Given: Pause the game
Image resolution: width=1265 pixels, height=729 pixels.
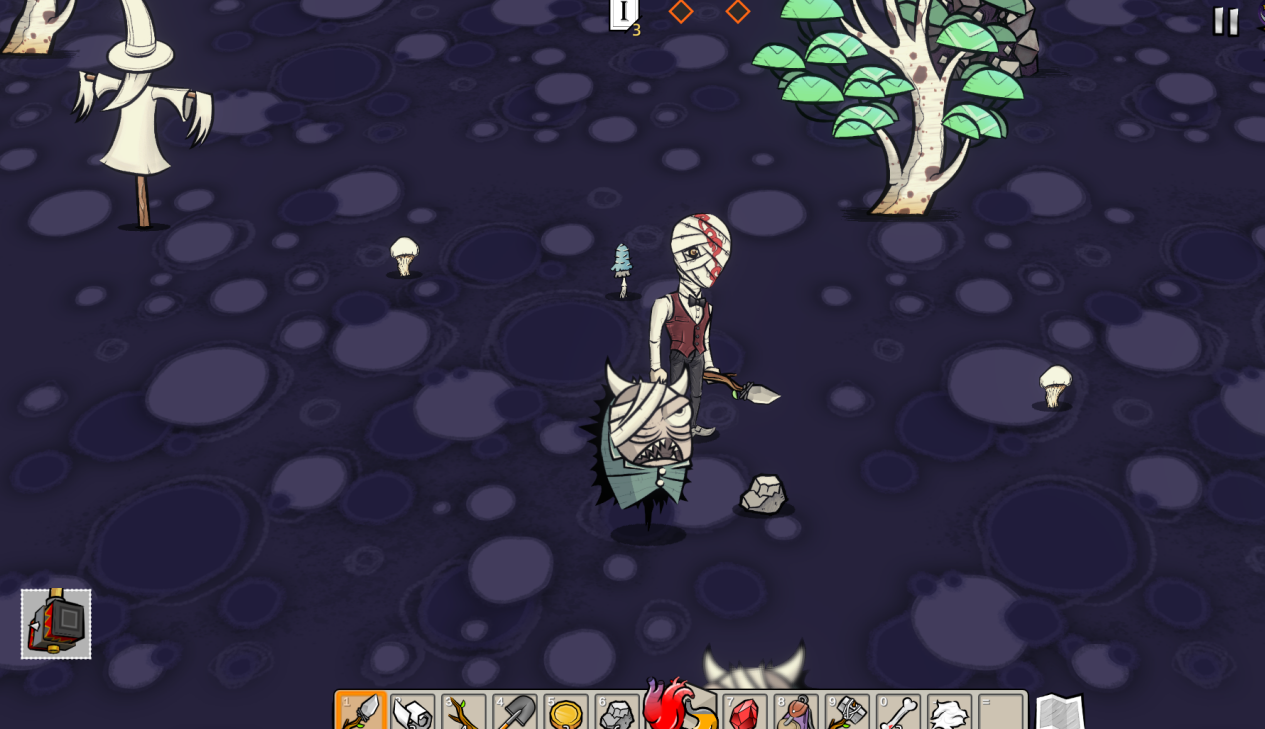Looking at the screenshot, I should point(1226,21).
